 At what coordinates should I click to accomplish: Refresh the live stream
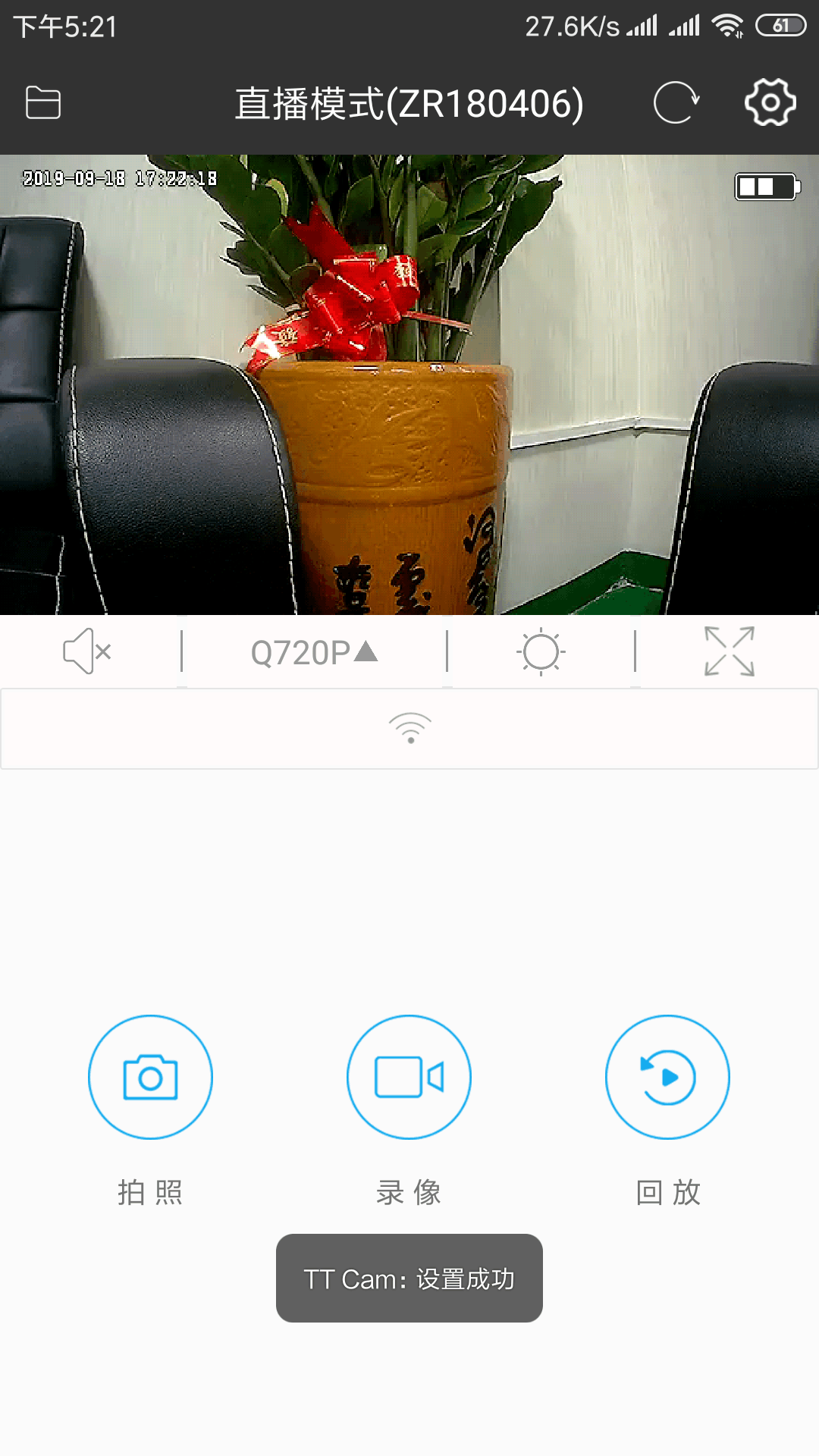[x=676, y=102]
